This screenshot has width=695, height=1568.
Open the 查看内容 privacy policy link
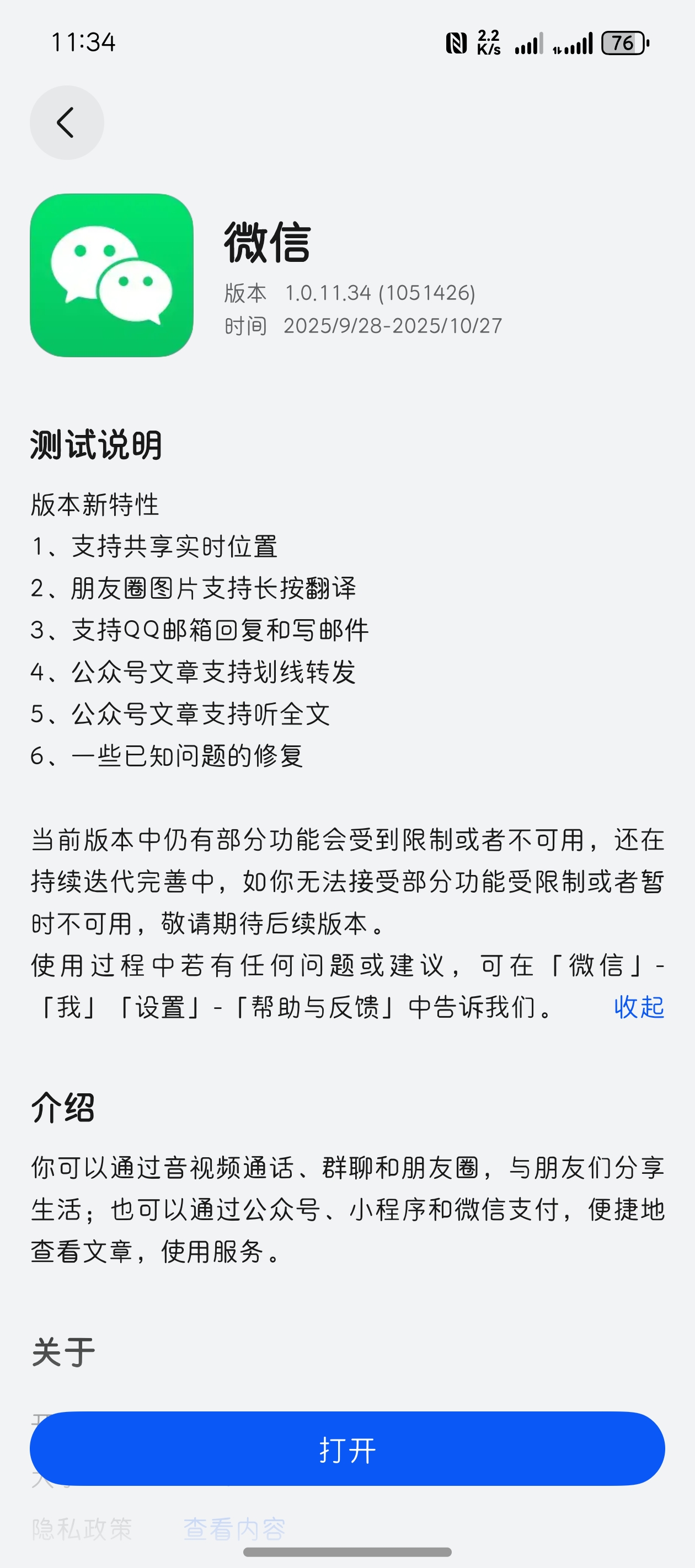coord(234,1528)
